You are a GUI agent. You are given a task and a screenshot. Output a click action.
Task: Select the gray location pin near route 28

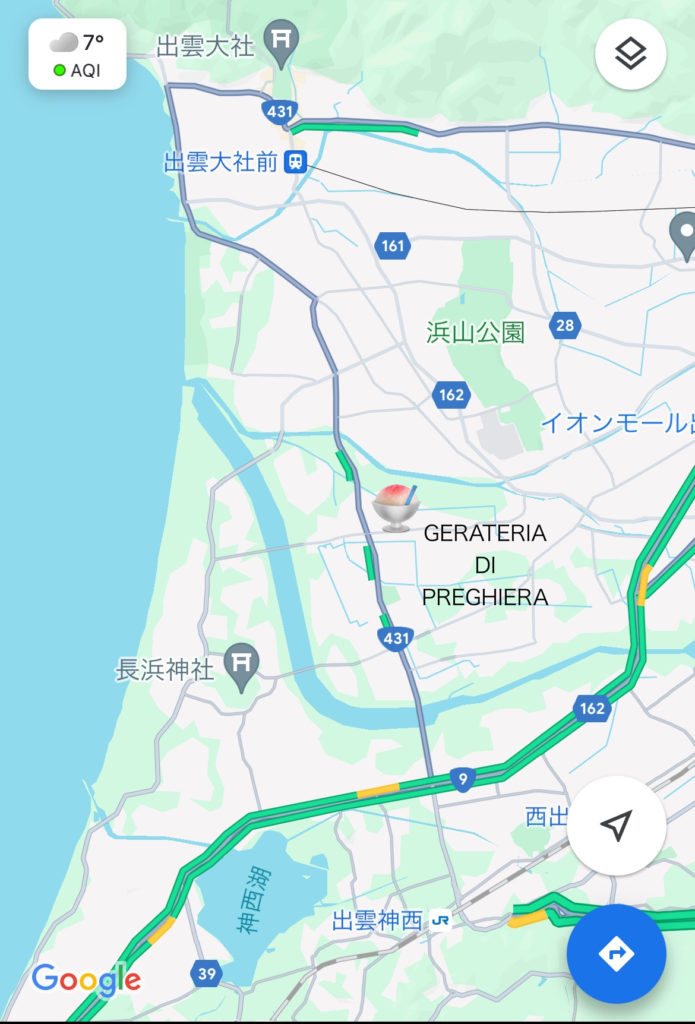tap(684, 233)
